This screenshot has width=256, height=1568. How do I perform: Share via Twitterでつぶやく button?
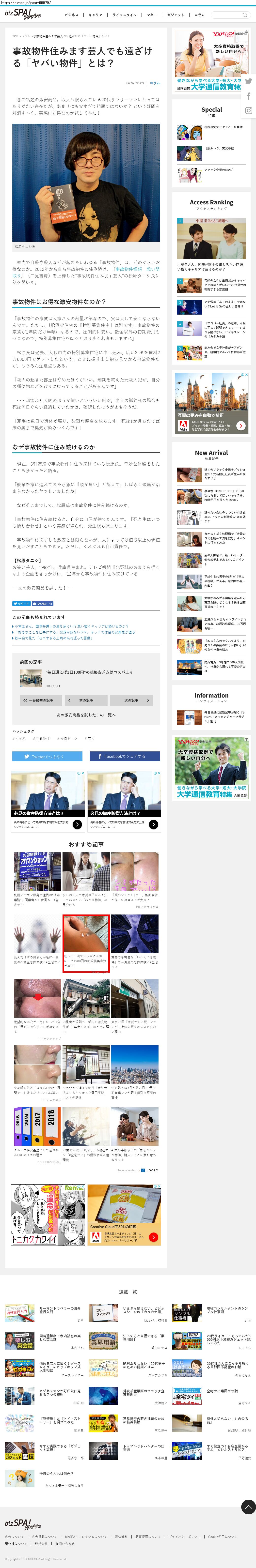point(48,756)
